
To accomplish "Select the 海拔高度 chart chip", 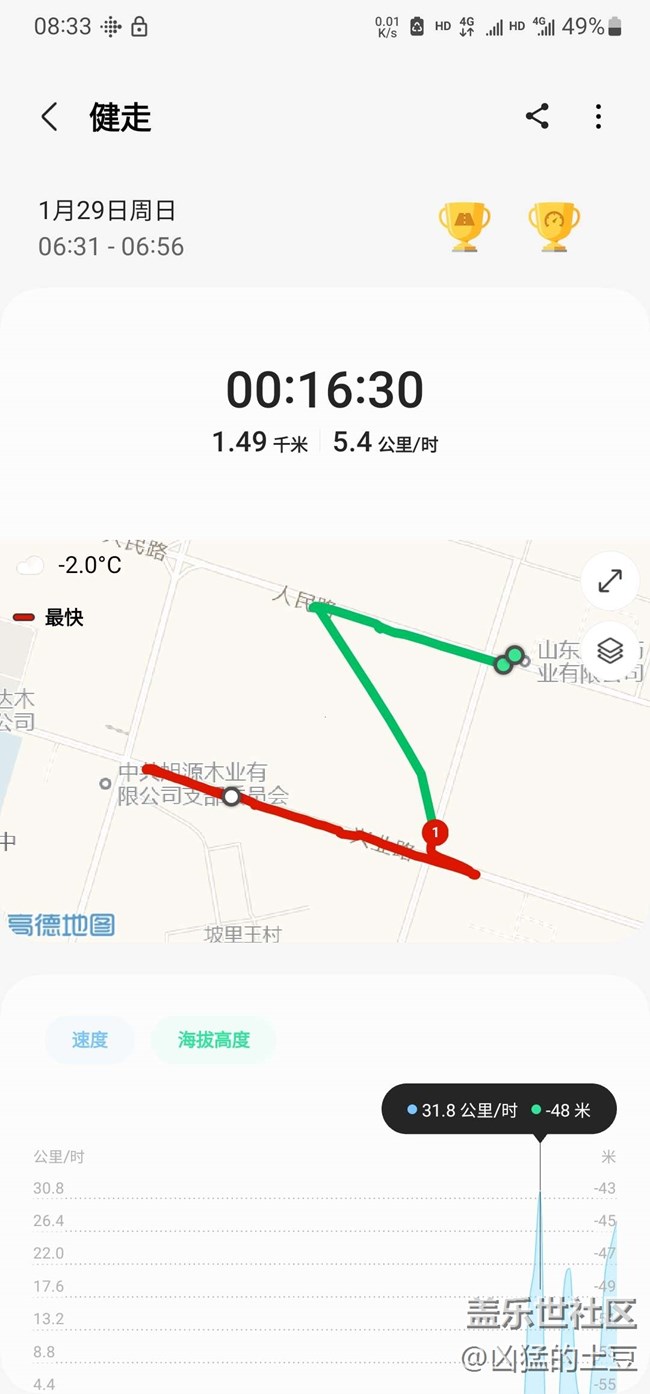I will click(214, 1040).
